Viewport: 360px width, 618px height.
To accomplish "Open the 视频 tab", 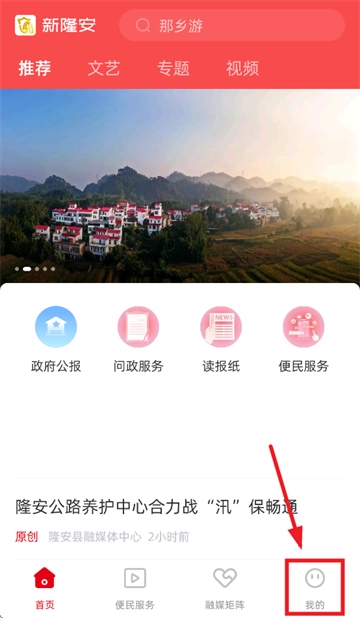I will pyautogui.click(x=242, y=69).
